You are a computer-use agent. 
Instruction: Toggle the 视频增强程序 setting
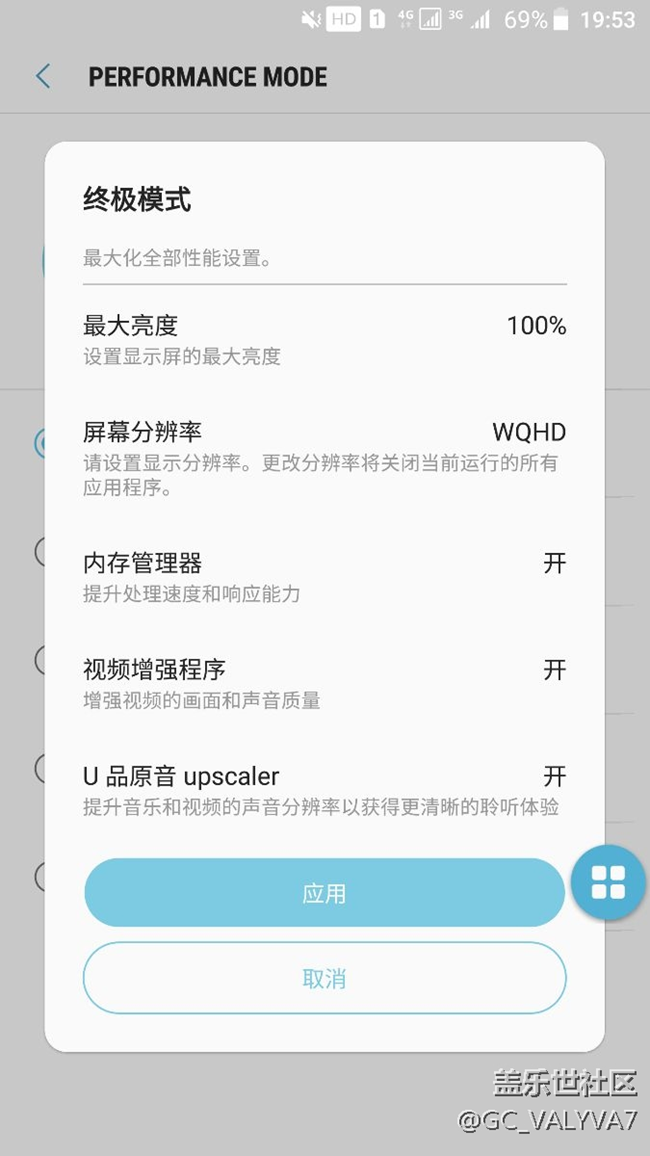pyautogui.click(x=324, y=683)
